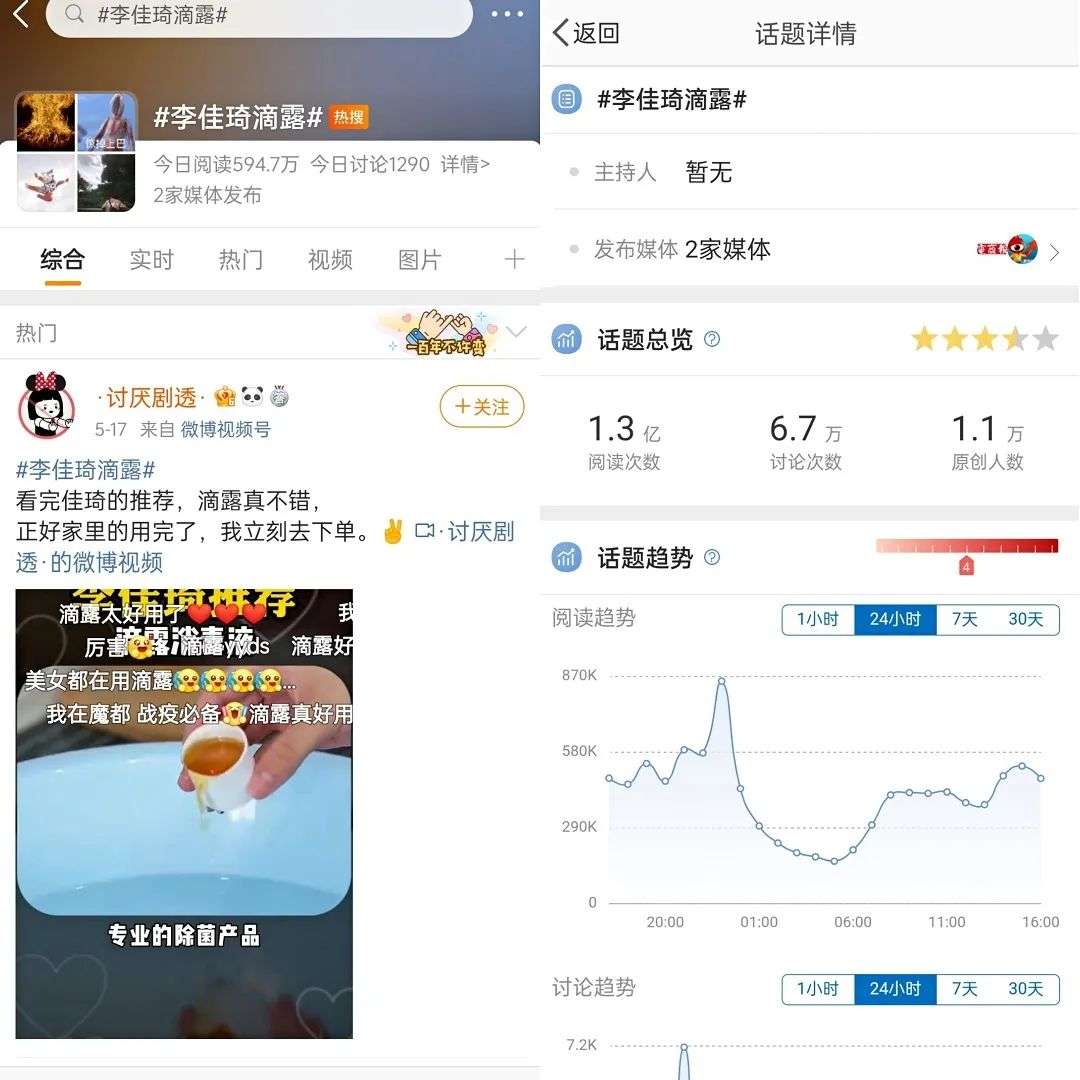Switch 阅读趋势 to 30天
The width and height of the screenshot is (1080, 1080).
pyautogui.click(x=1025, y=619)
